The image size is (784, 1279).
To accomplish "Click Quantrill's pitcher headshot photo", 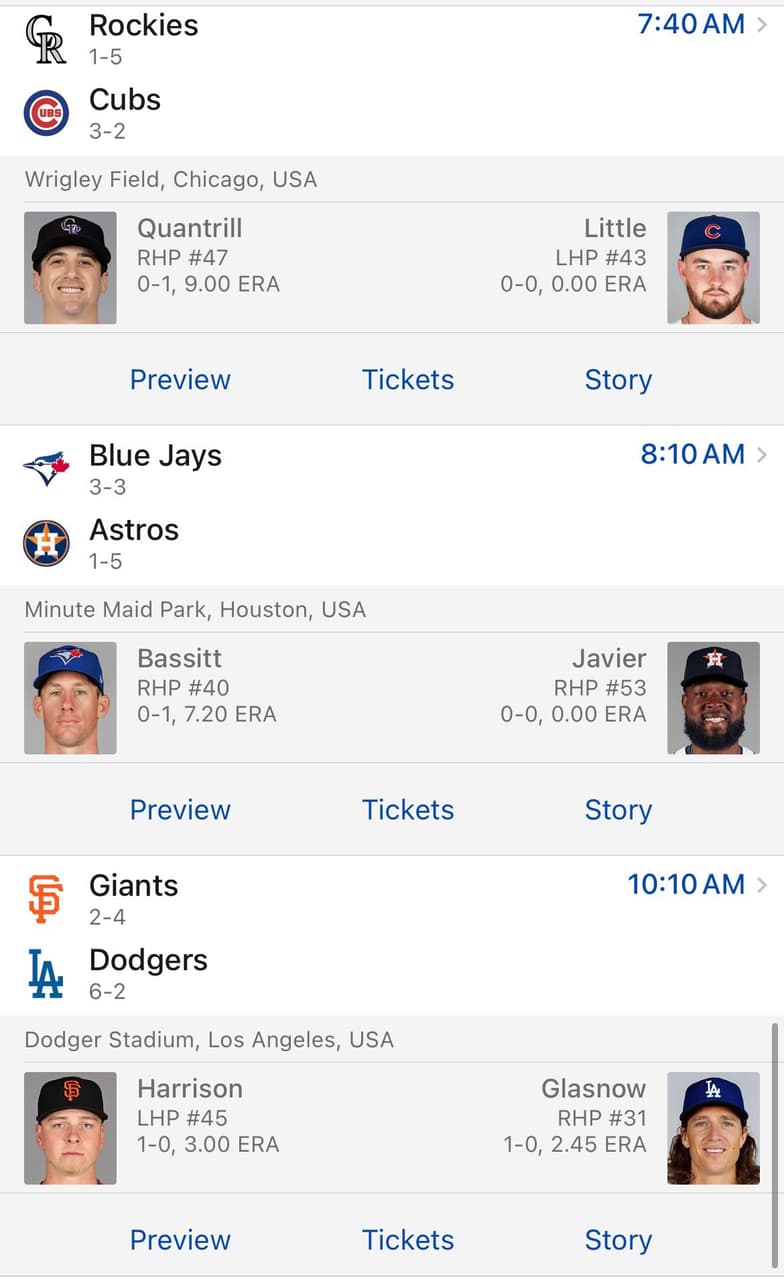I will pos(70,267).
